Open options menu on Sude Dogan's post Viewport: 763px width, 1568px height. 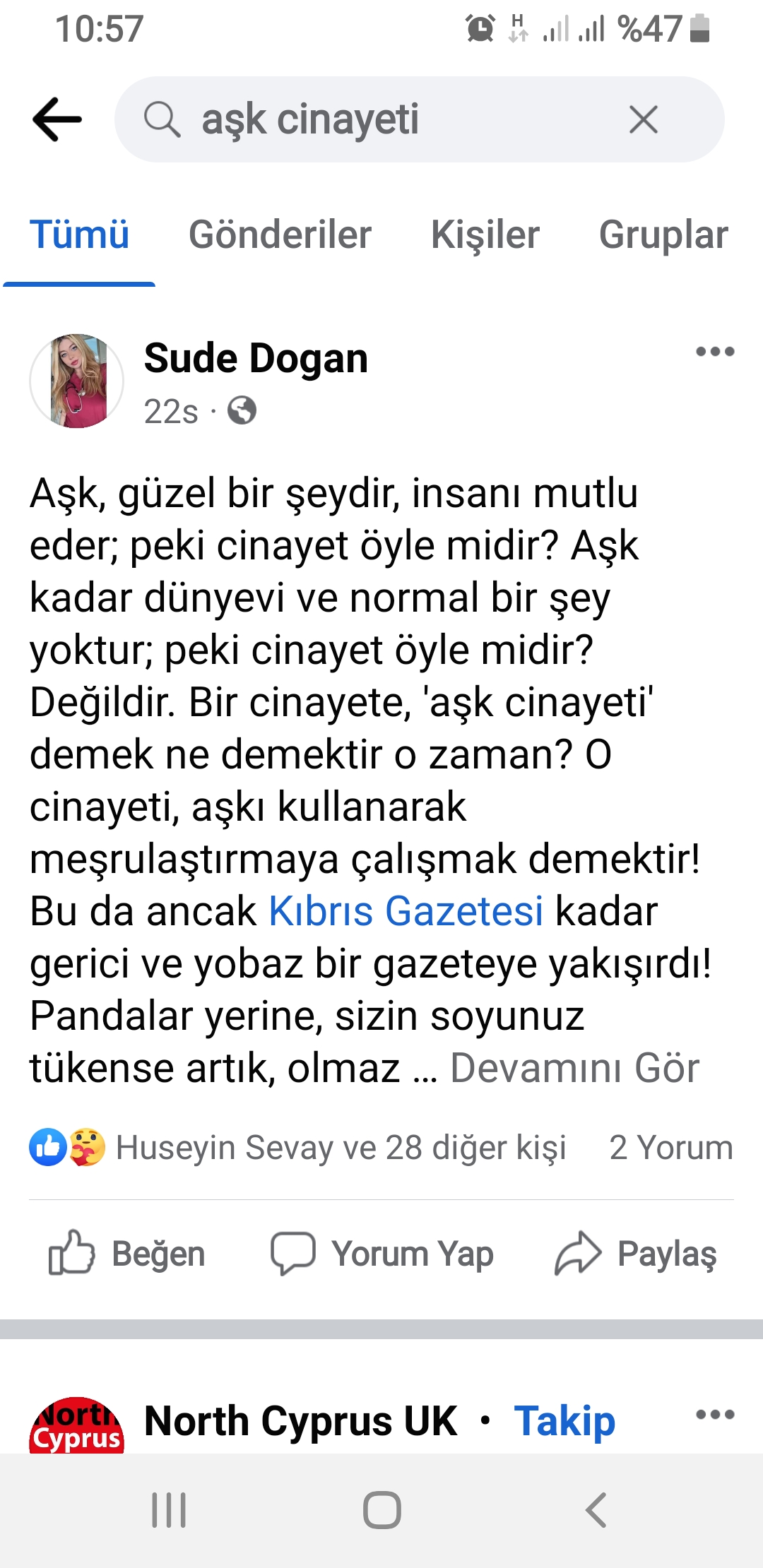coord(714,352)
